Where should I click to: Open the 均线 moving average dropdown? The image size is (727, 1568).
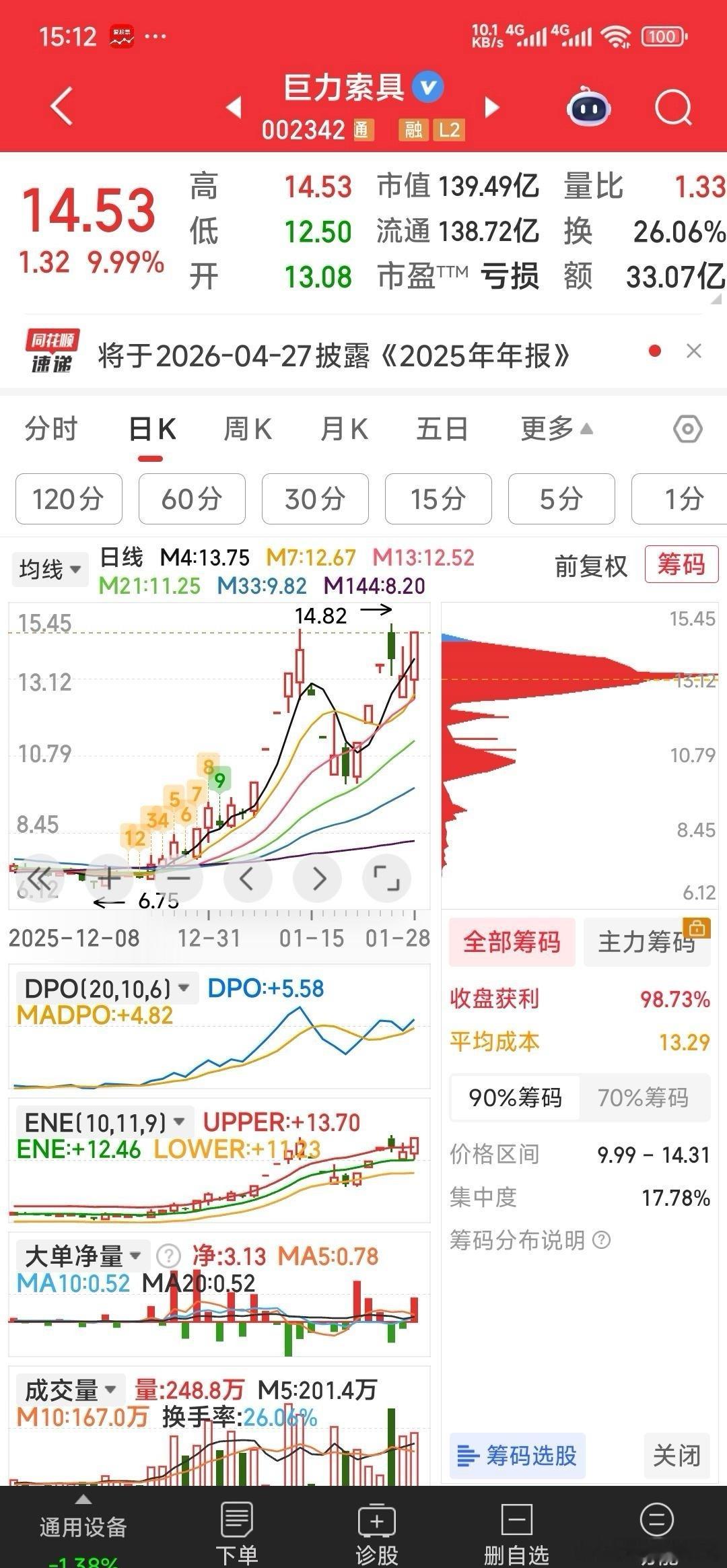tap(50, 569)
